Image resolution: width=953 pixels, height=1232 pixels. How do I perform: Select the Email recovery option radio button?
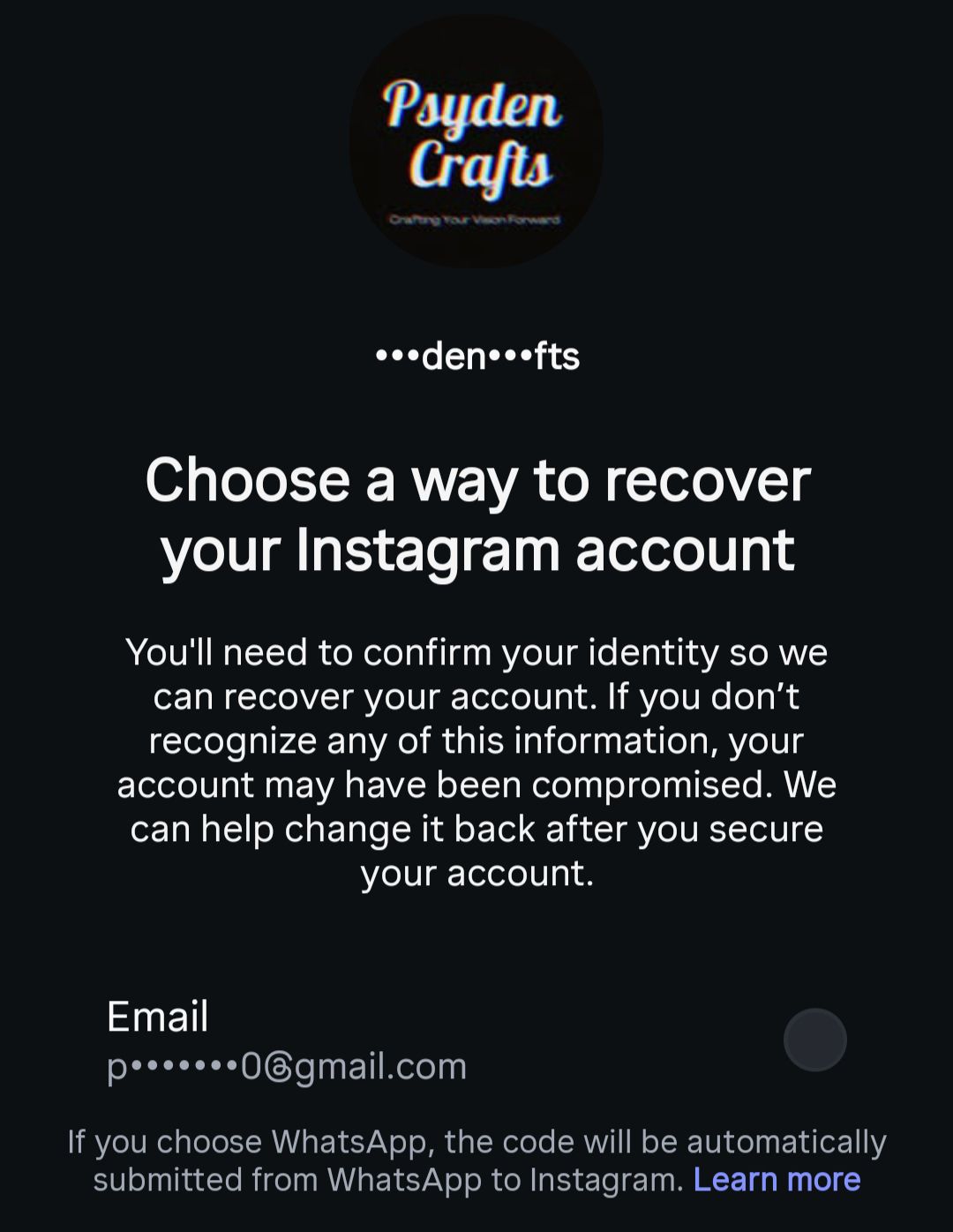[814, 1040]
